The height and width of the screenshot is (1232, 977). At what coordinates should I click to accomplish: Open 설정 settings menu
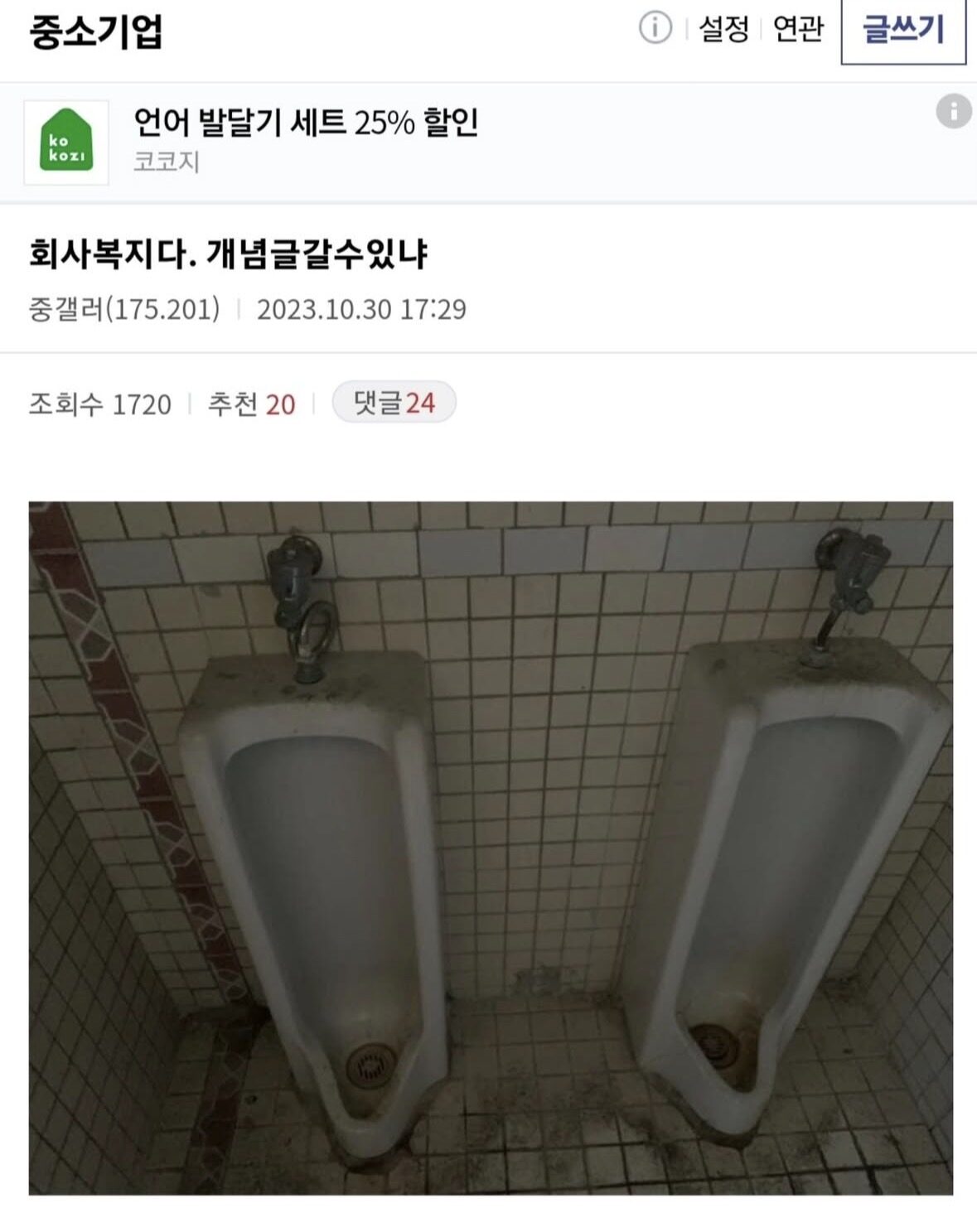(x=723, y=29)
